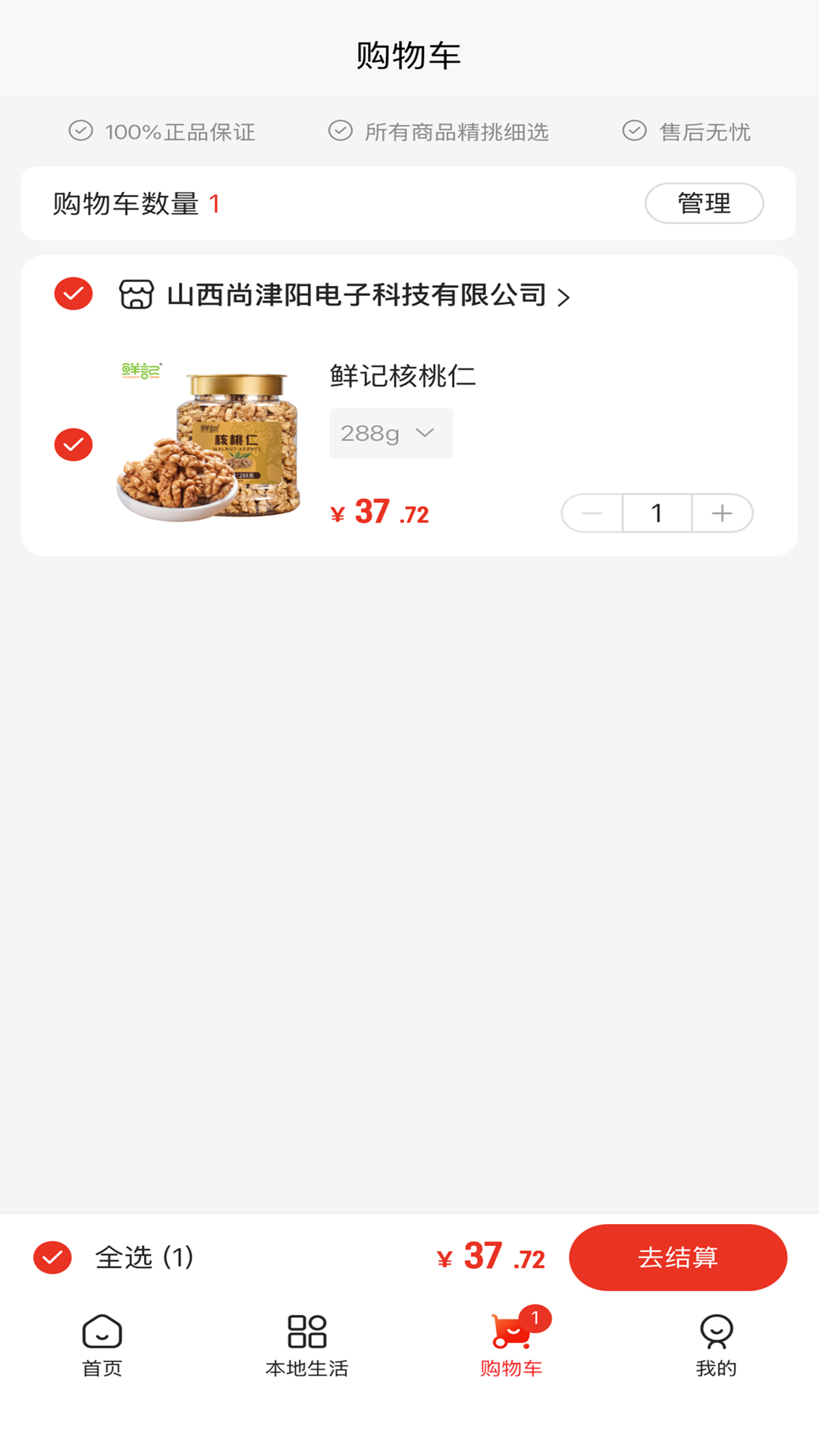The width and height of the screenshot is (819, 1456).
Task: Click the 管理 manage button
Action: tap(704, 202)
